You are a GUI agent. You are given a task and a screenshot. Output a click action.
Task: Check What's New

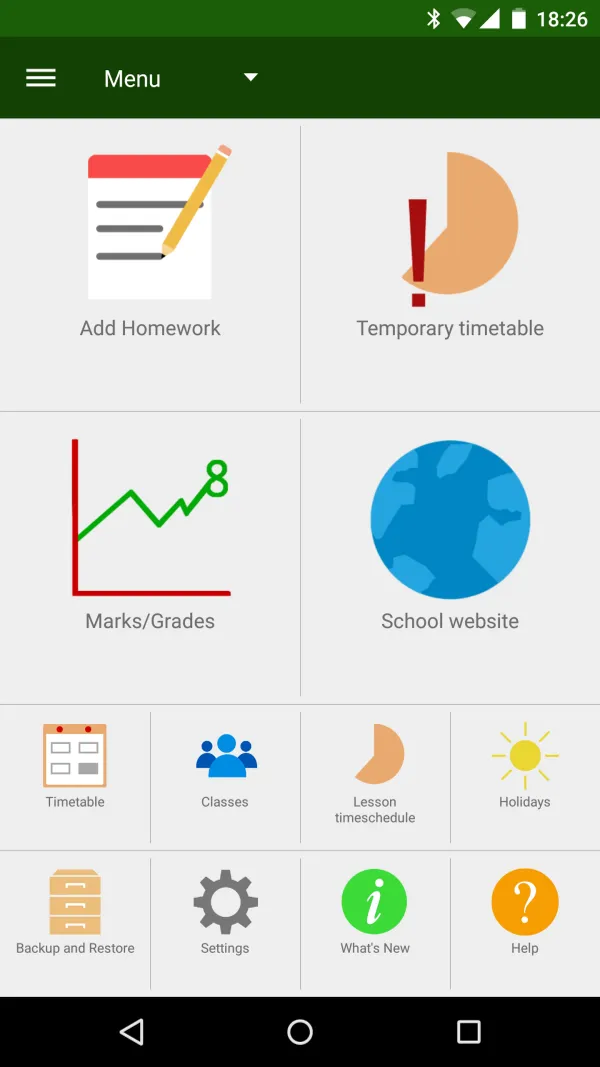[x=375, y=923]
